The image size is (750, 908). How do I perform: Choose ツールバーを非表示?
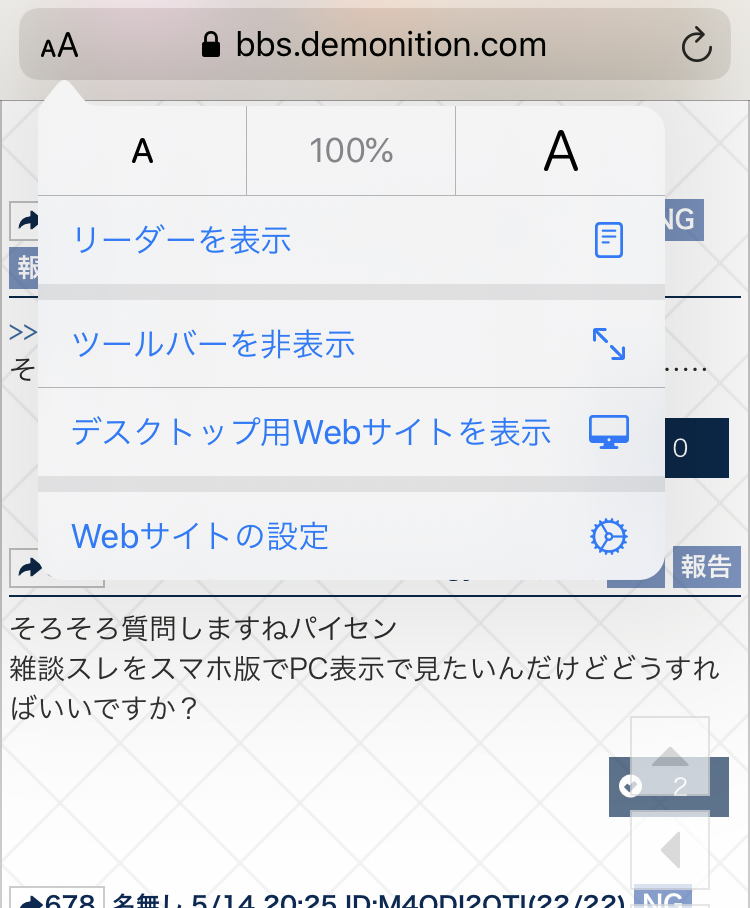click(x=351, y=344)
